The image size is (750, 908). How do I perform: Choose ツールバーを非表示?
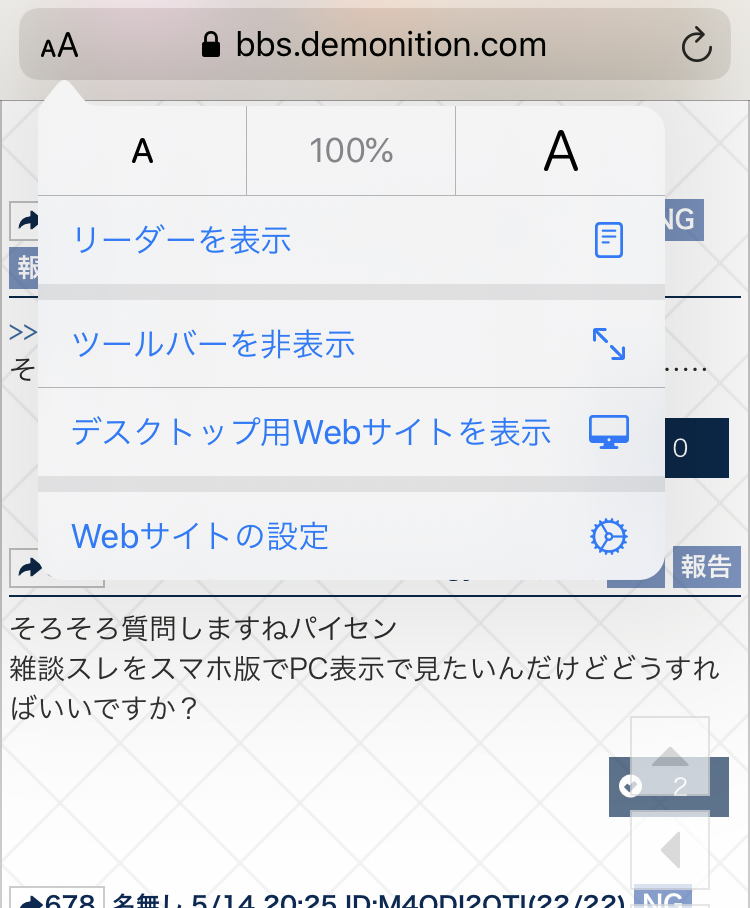click(x=351, y=344)
